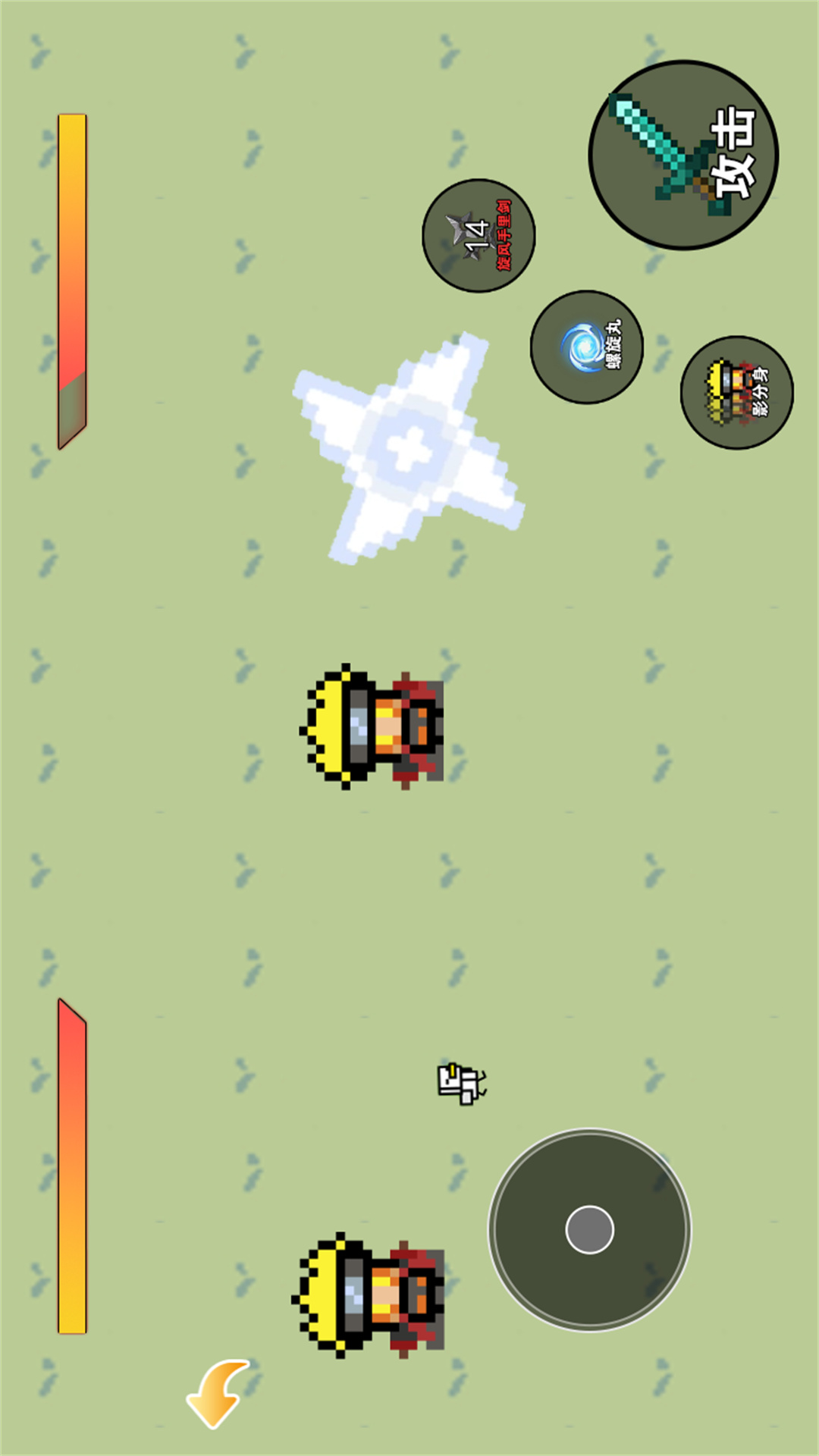Use the 旋风手里剑 shuriken skill
Screen dimensions: 819x1456
479,236
